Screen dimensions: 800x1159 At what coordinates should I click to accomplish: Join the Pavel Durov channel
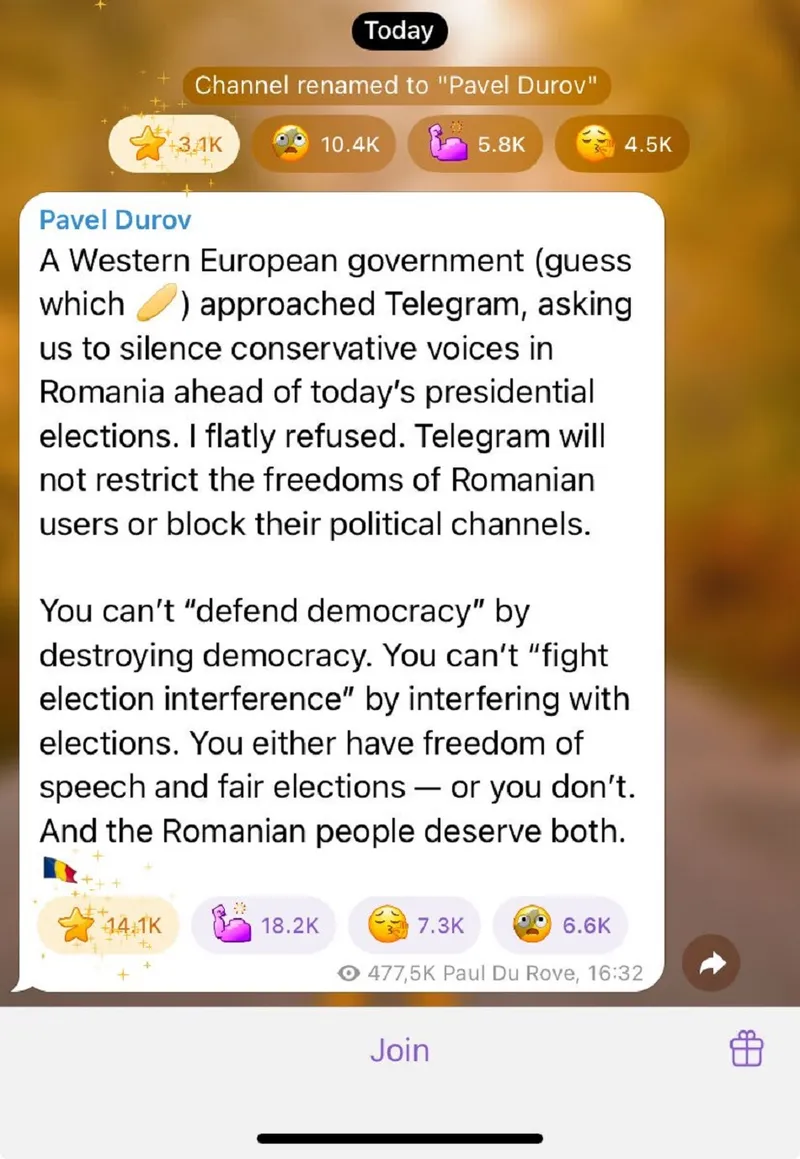click(399, 1050)
